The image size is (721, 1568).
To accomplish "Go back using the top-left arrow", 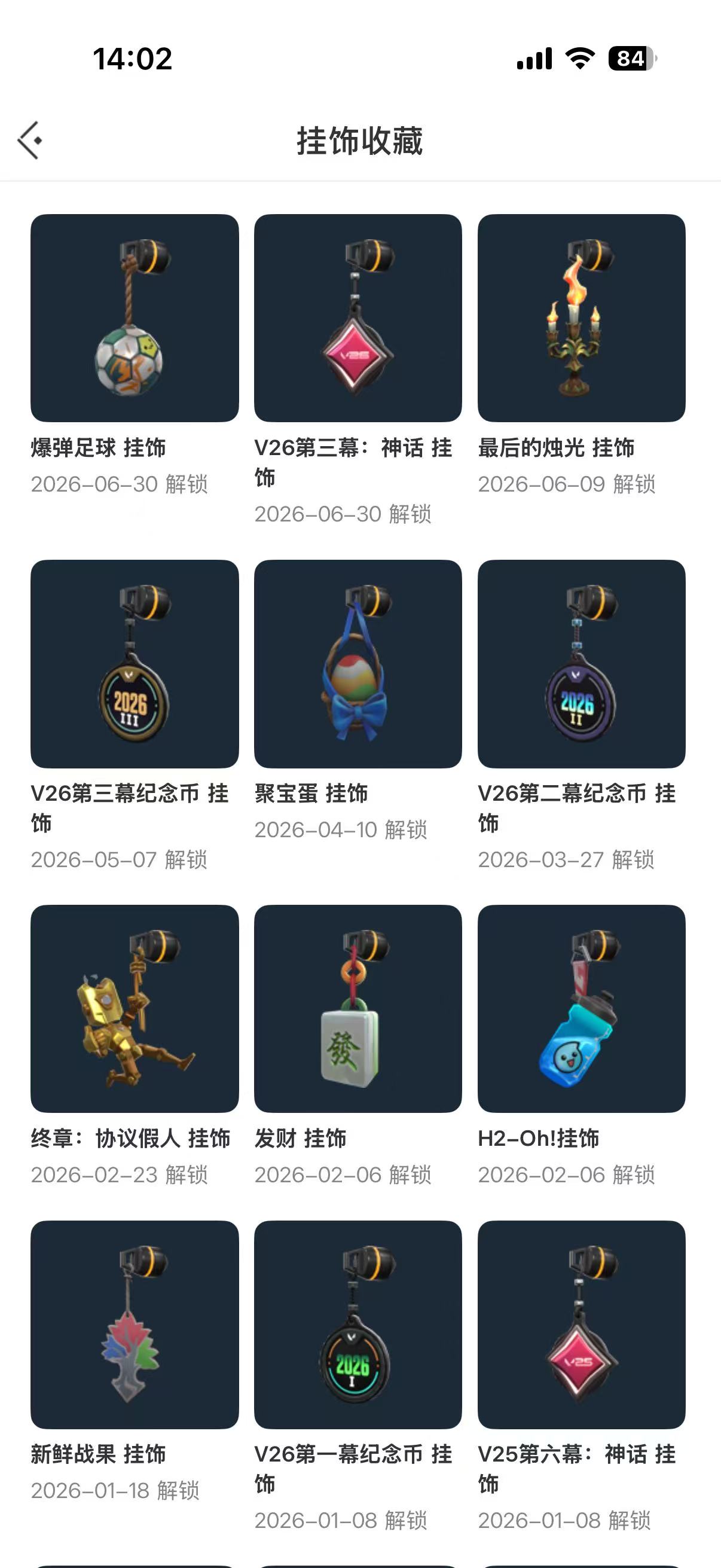I will click(30, 140).
